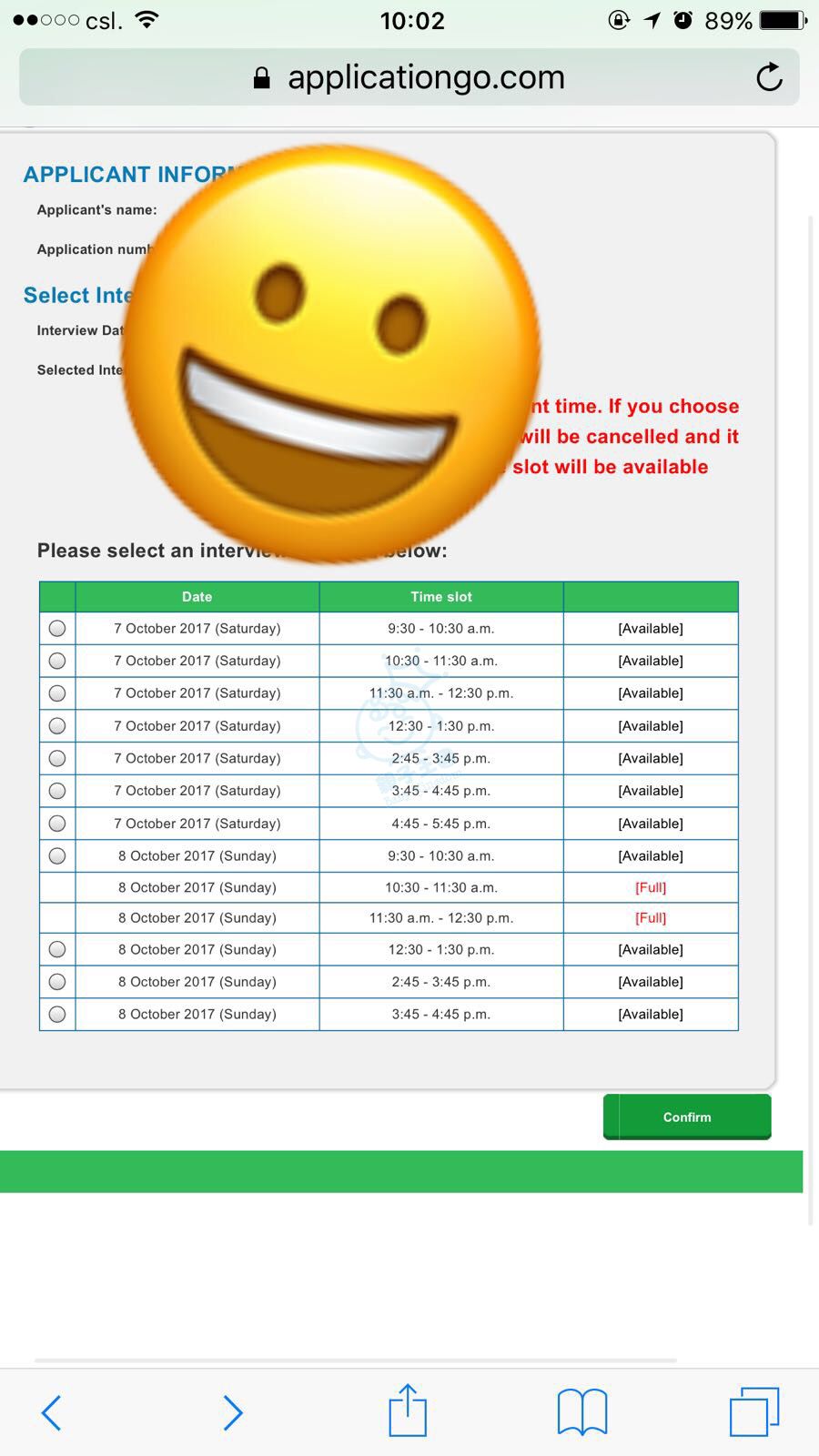Select 8 October 12:30 - 1:30 p.m. slot
This screenshot has width=819, height=1456.
pos(57,949)
